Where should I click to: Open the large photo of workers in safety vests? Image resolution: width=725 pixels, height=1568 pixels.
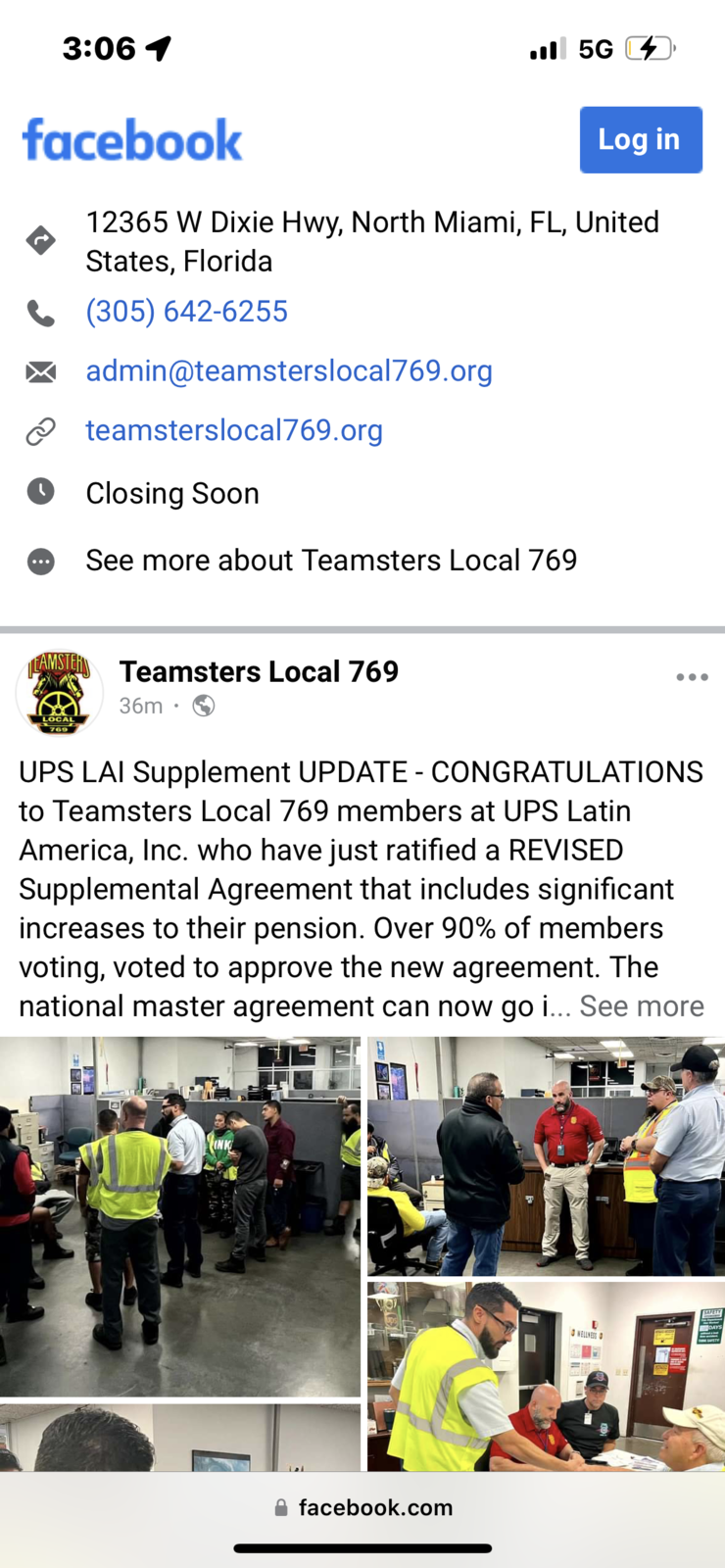tap(180, 1216)
